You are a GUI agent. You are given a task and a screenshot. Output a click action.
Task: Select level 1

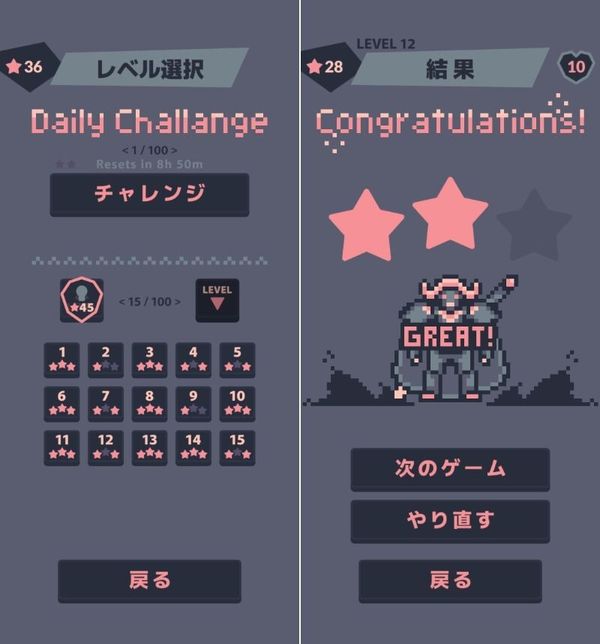click(62, 360)
